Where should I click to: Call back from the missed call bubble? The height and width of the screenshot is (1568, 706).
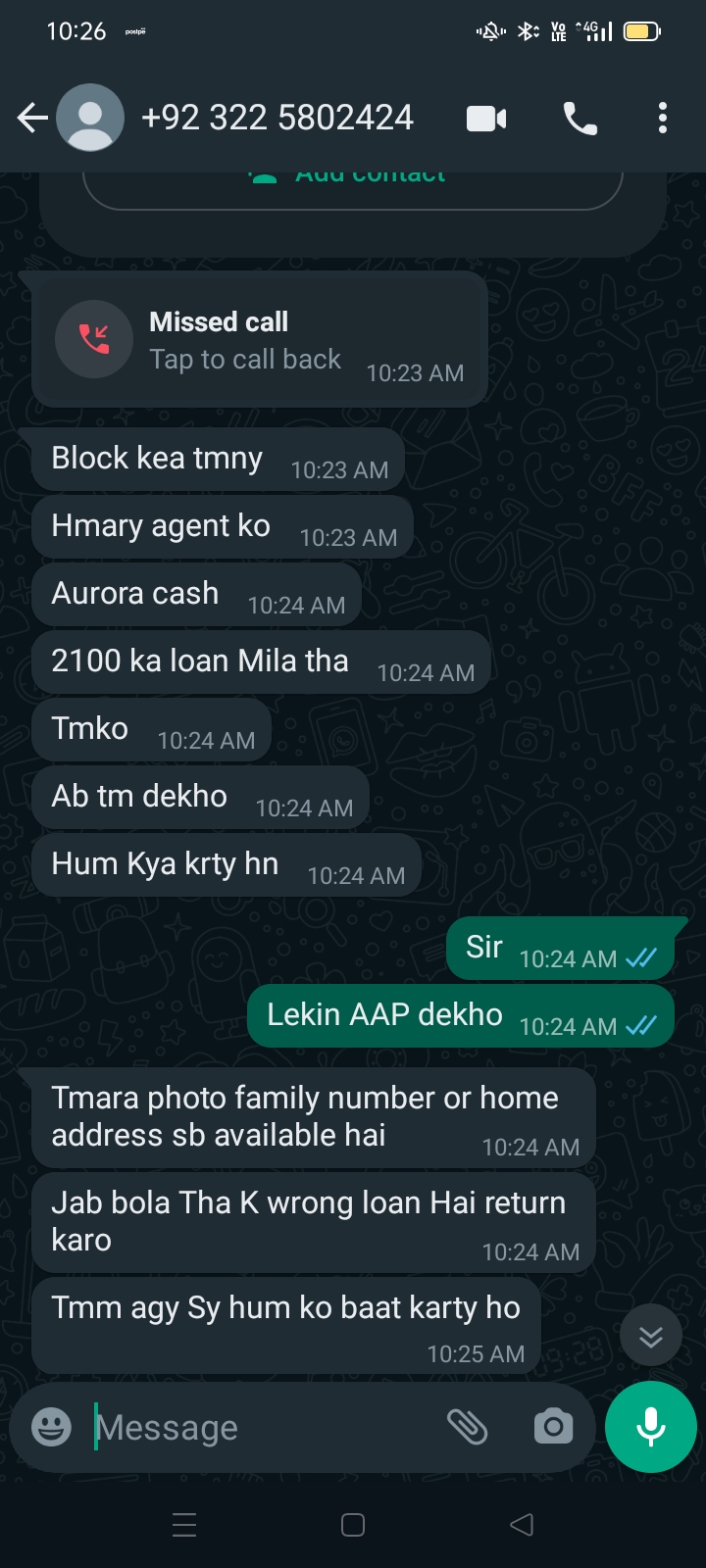(x=245, y=340)
